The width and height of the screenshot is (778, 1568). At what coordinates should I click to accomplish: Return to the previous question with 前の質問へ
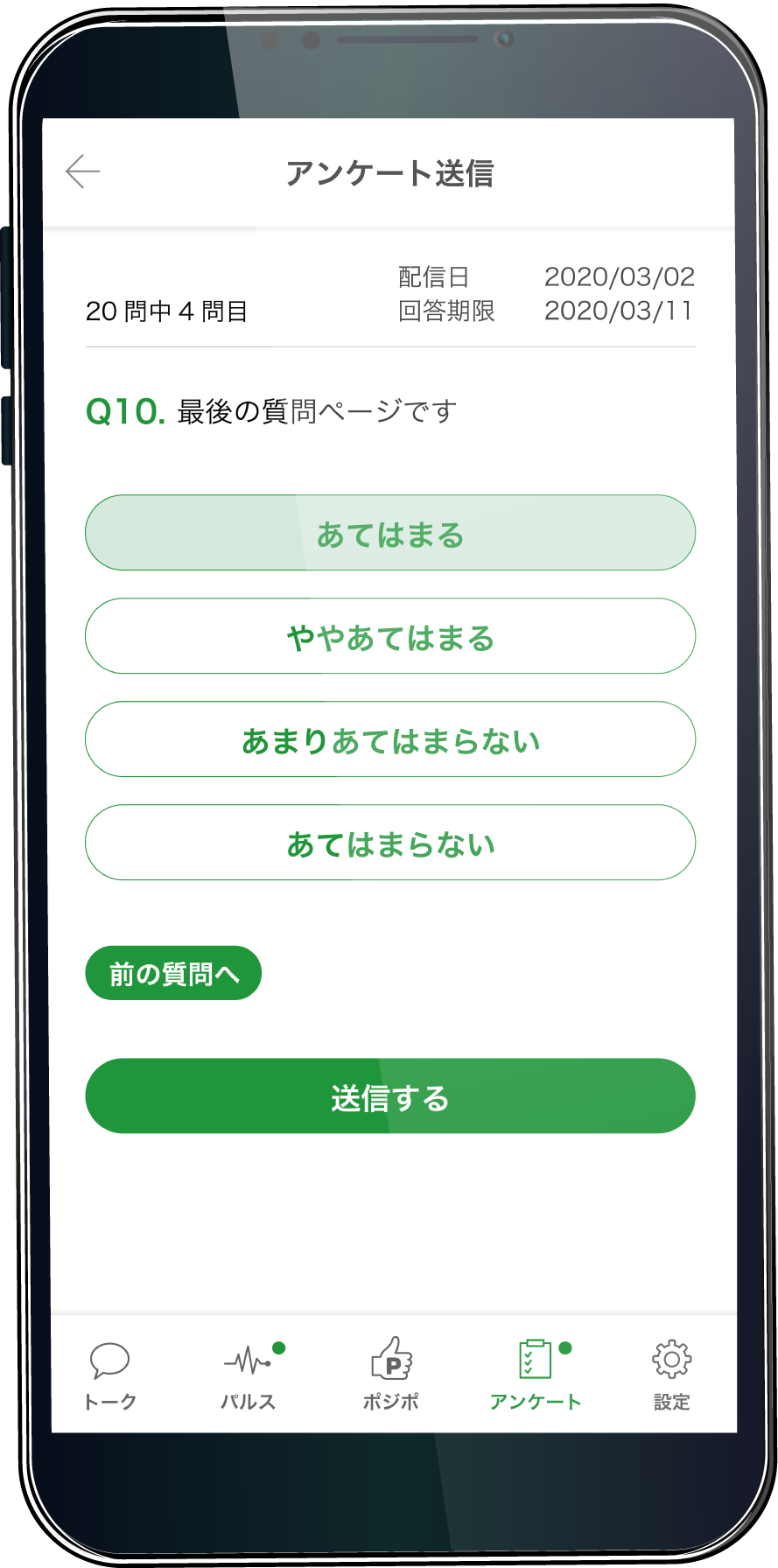coord(173,973)
